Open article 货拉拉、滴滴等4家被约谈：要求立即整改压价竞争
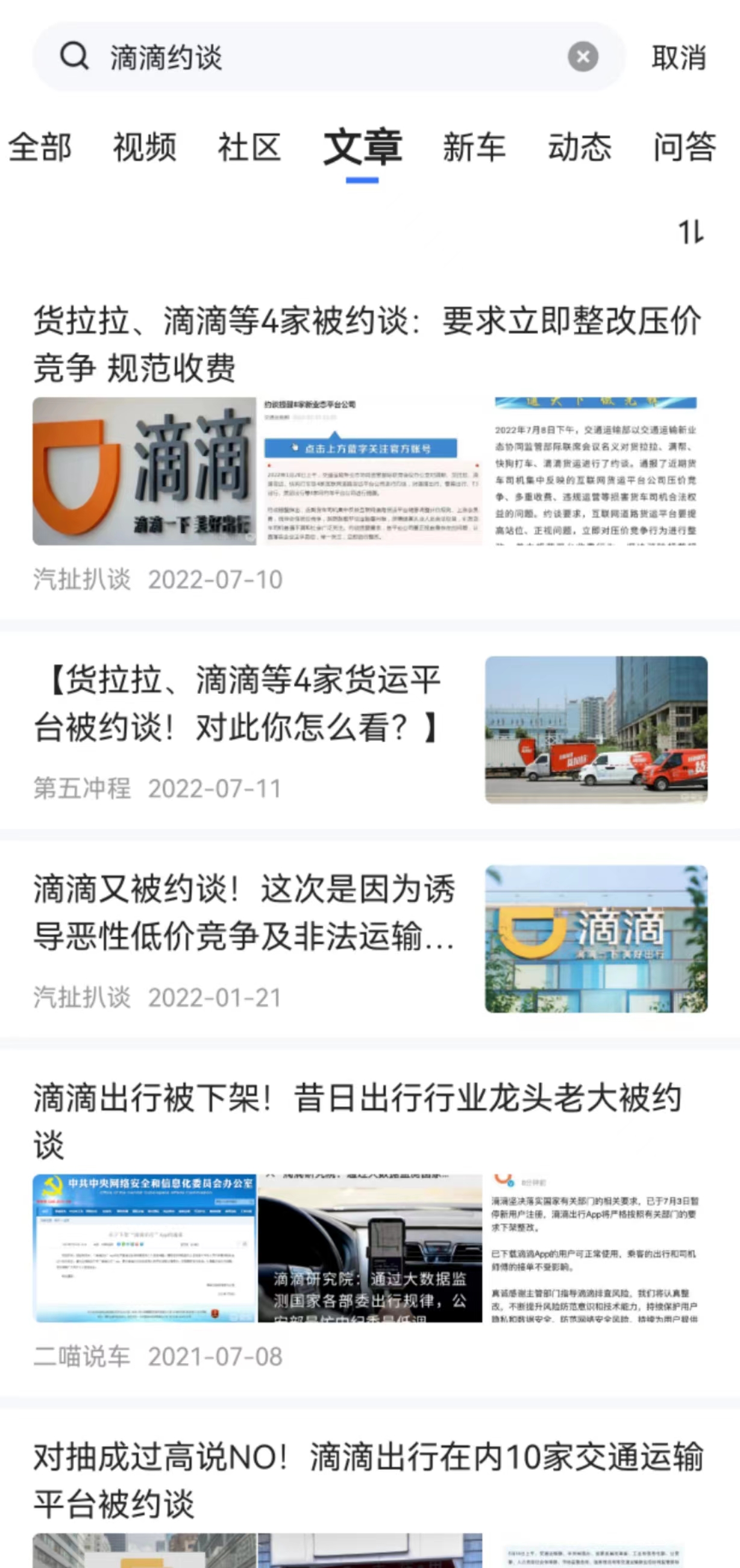Image resolution: width=740 pixels, height=1568 pixels. pyautogui.click(x=365, y=345)
